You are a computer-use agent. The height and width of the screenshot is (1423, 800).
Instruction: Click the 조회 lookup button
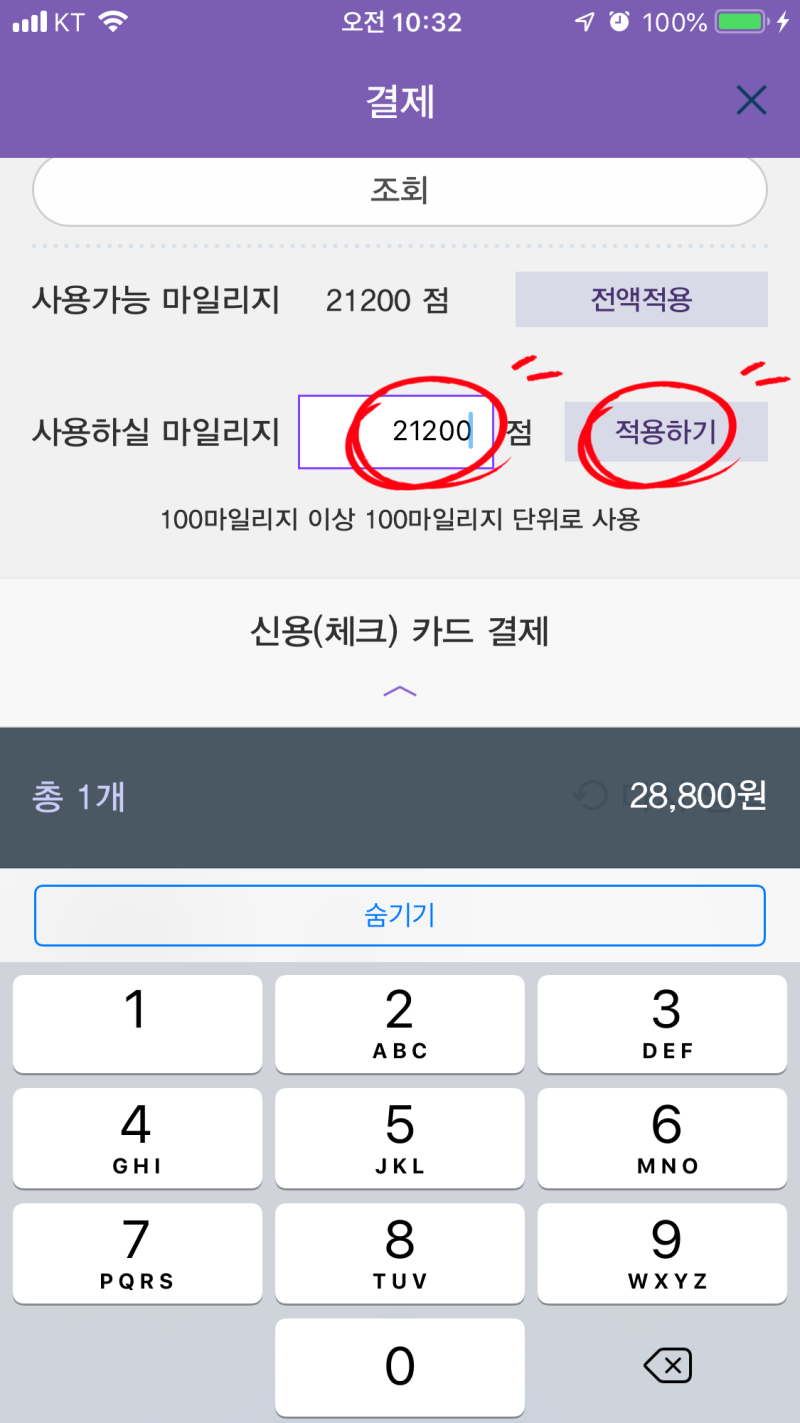coord(400,190)
